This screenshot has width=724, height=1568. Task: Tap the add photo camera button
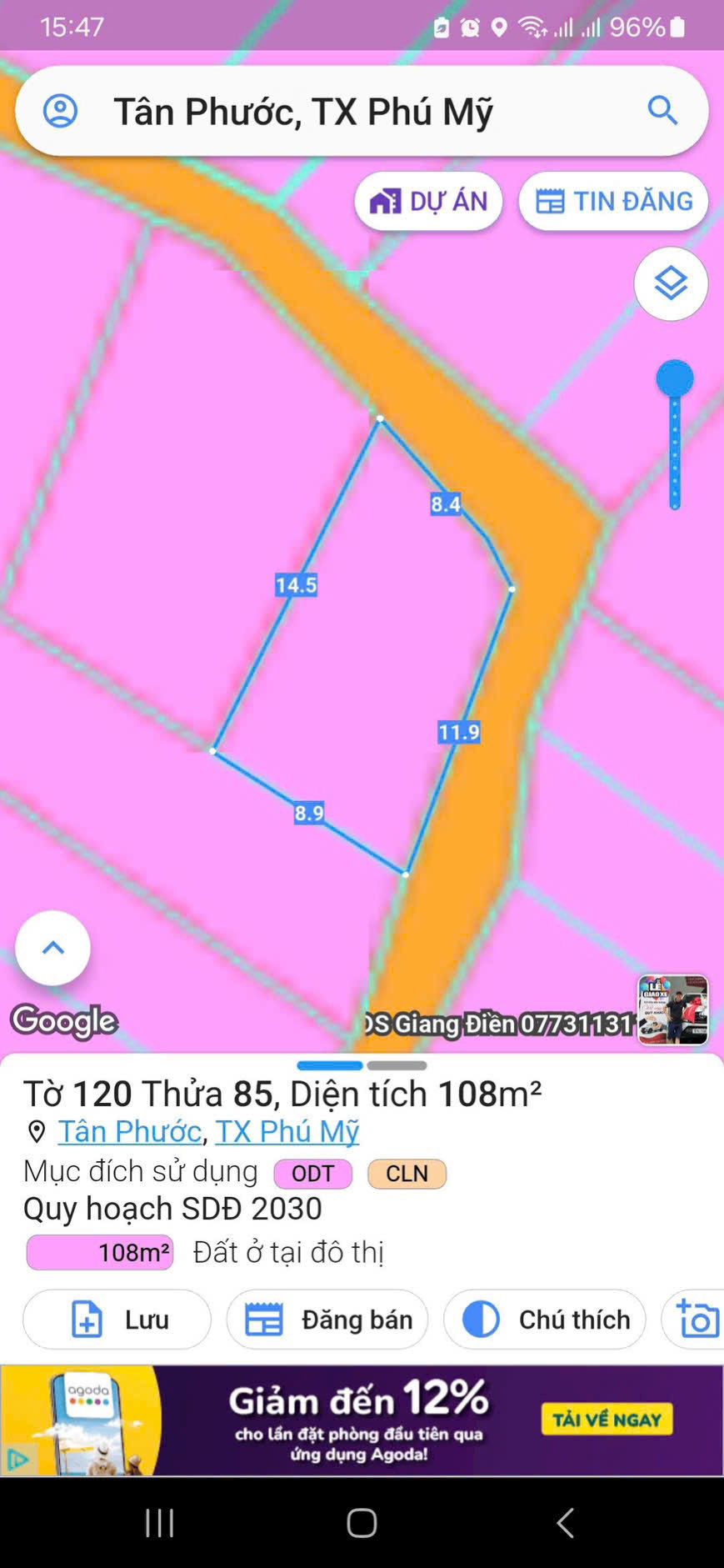pyautogui.click(x=697, y=1320)
